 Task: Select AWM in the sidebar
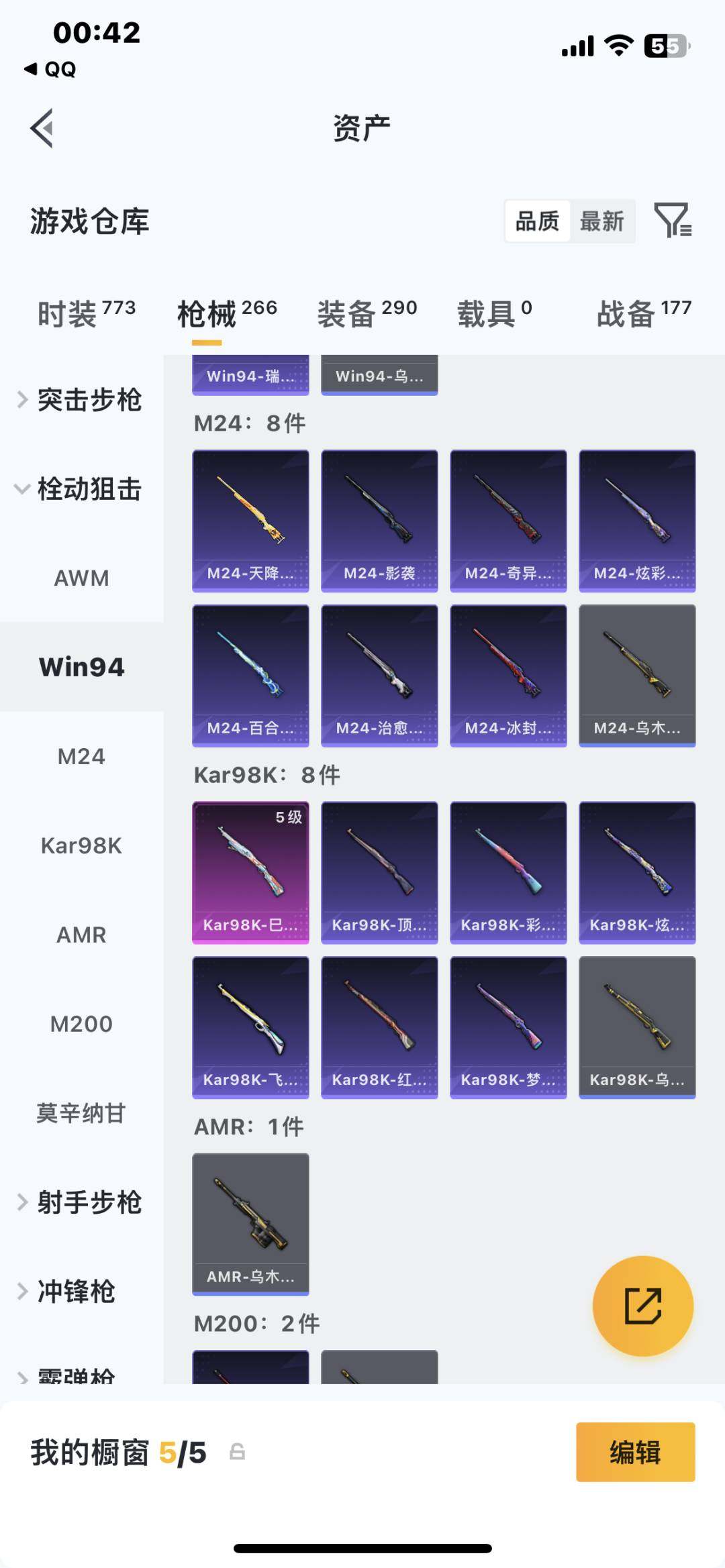click(x=81, y=578)
